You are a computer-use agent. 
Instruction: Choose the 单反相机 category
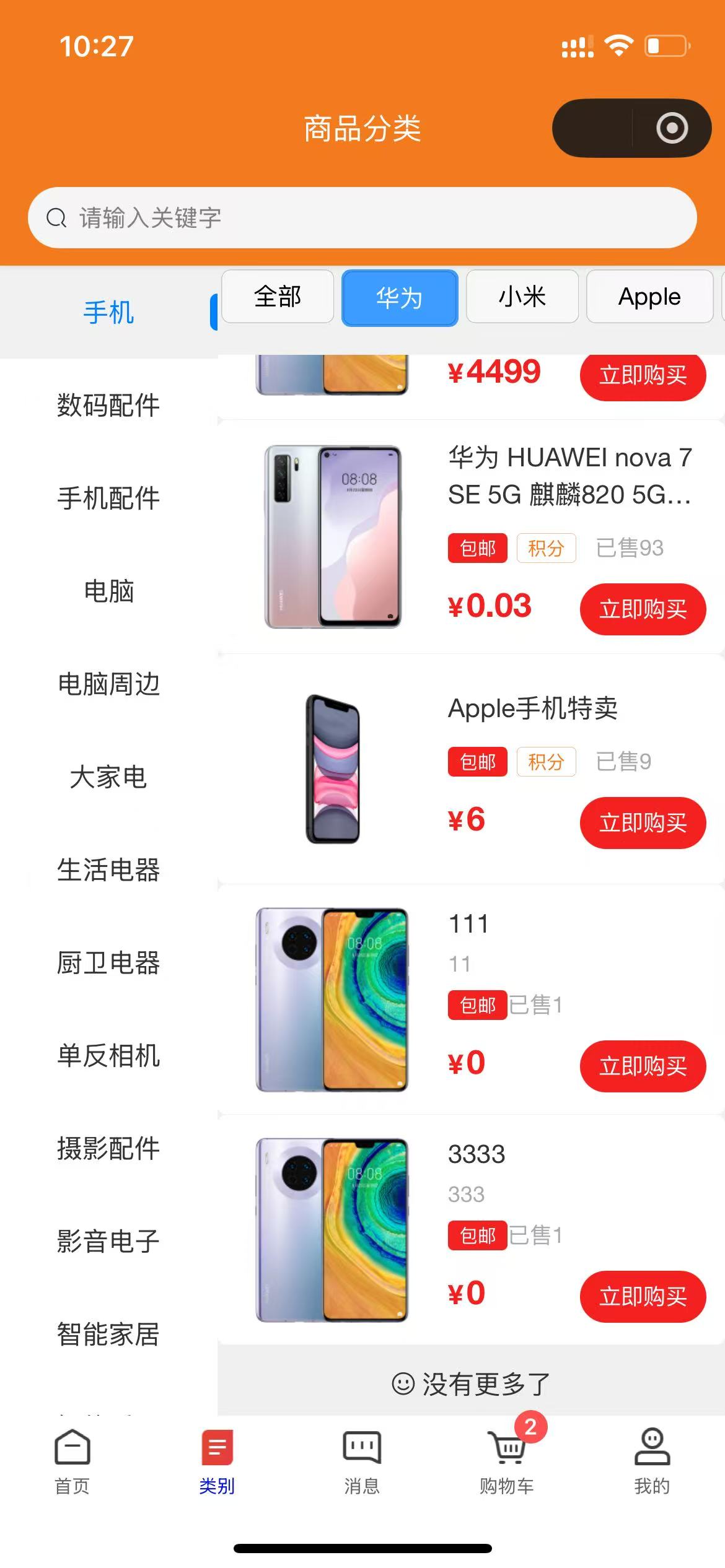(108, 1056)
